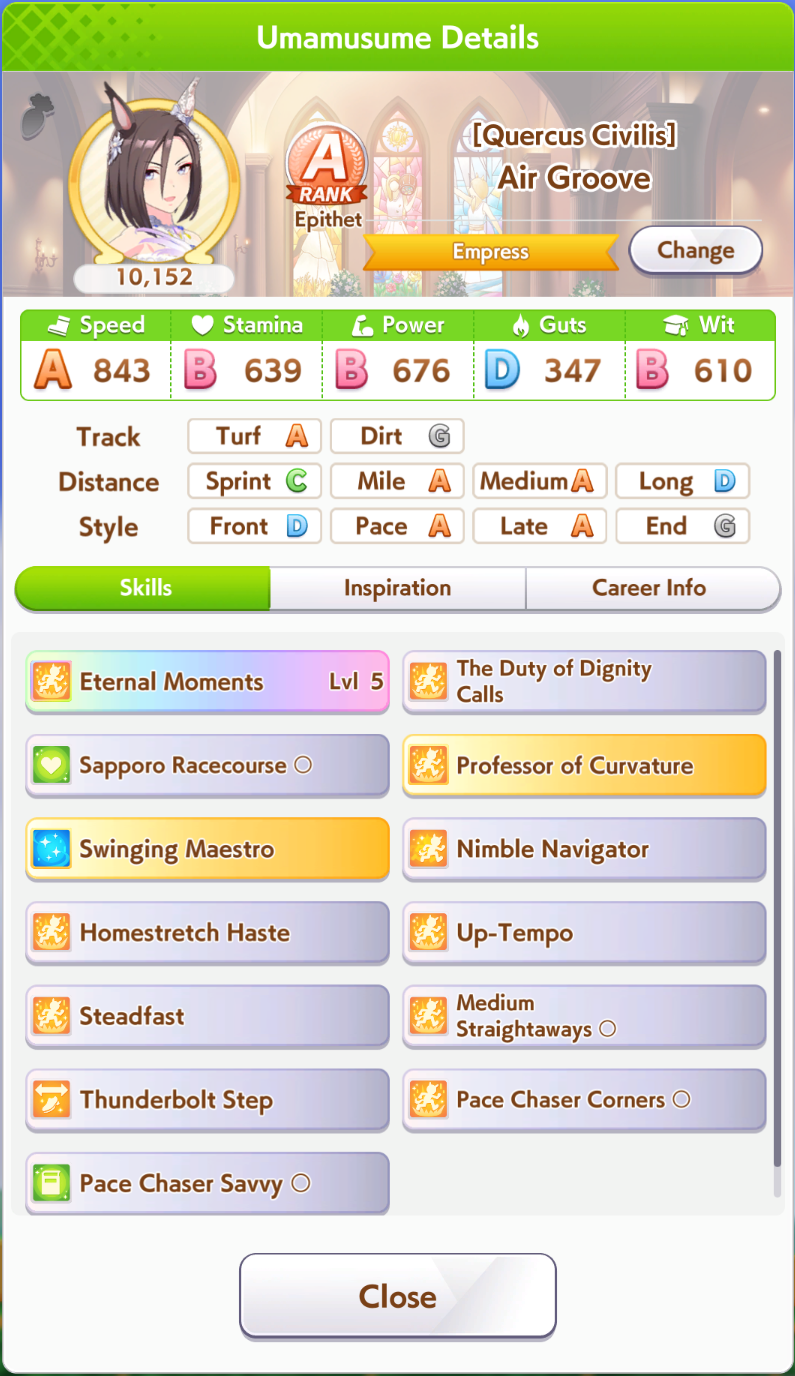The height and width of the screenshot is (1376, 795).
Task: Open the Thunderbolt Step skill
Action: [x=207, y=1100]
